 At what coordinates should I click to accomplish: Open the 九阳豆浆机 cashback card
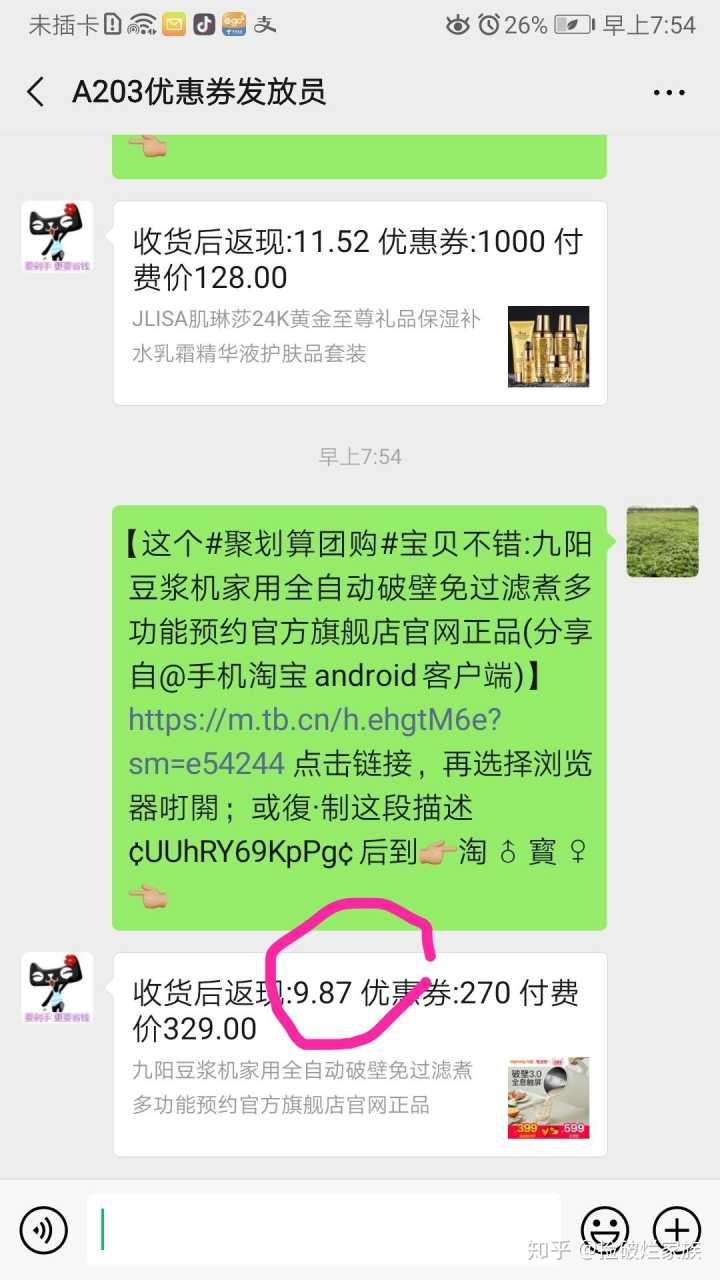tap(359, 1054)
